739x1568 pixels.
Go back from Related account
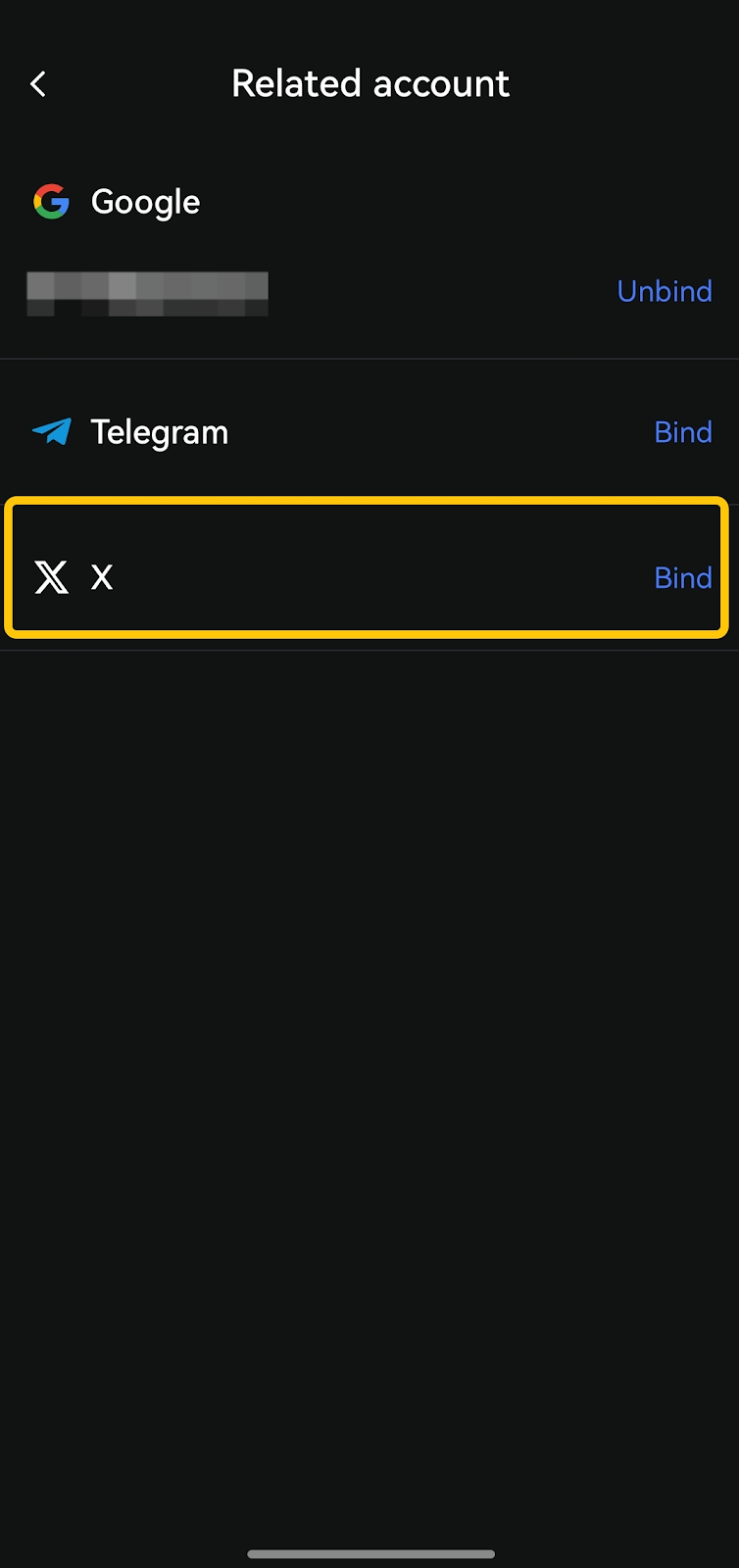pos(38,84)
